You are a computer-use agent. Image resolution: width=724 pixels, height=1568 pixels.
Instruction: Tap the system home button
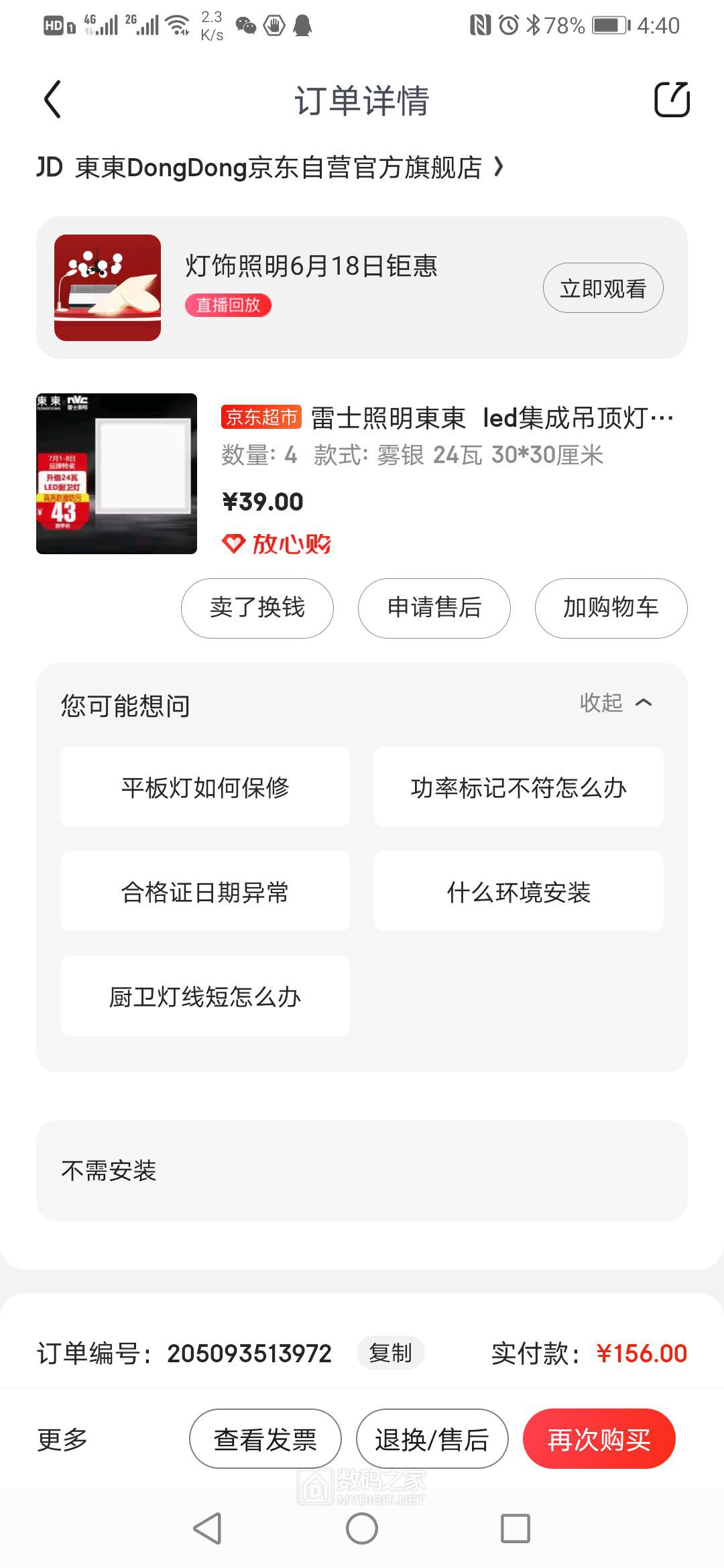(x=362, y=1528)
